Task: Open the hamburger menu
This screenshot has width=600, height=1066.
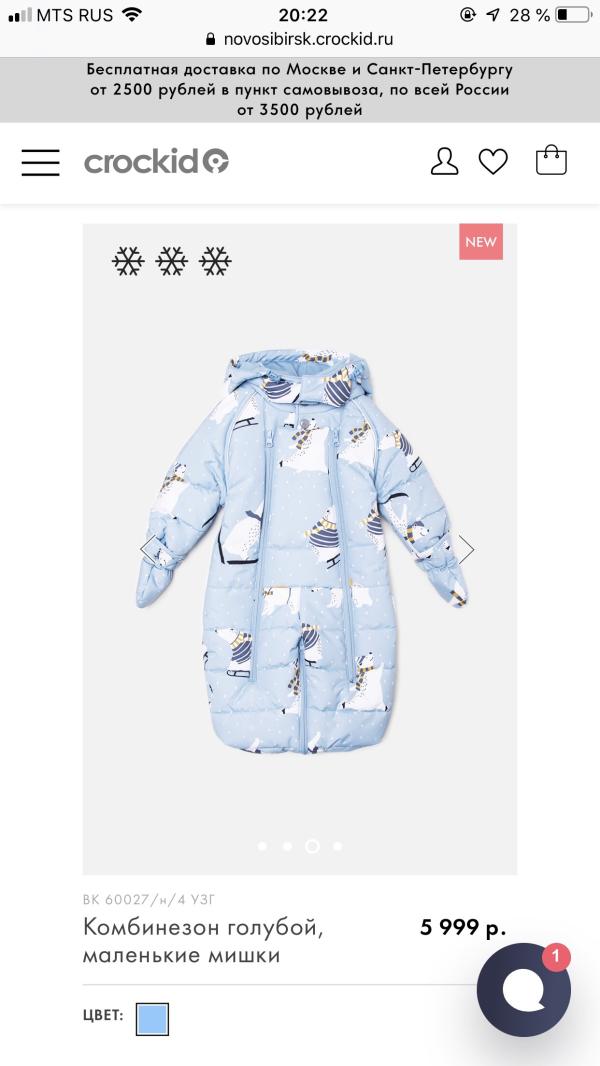Action: pyautogui.click(x=40, y=162)
